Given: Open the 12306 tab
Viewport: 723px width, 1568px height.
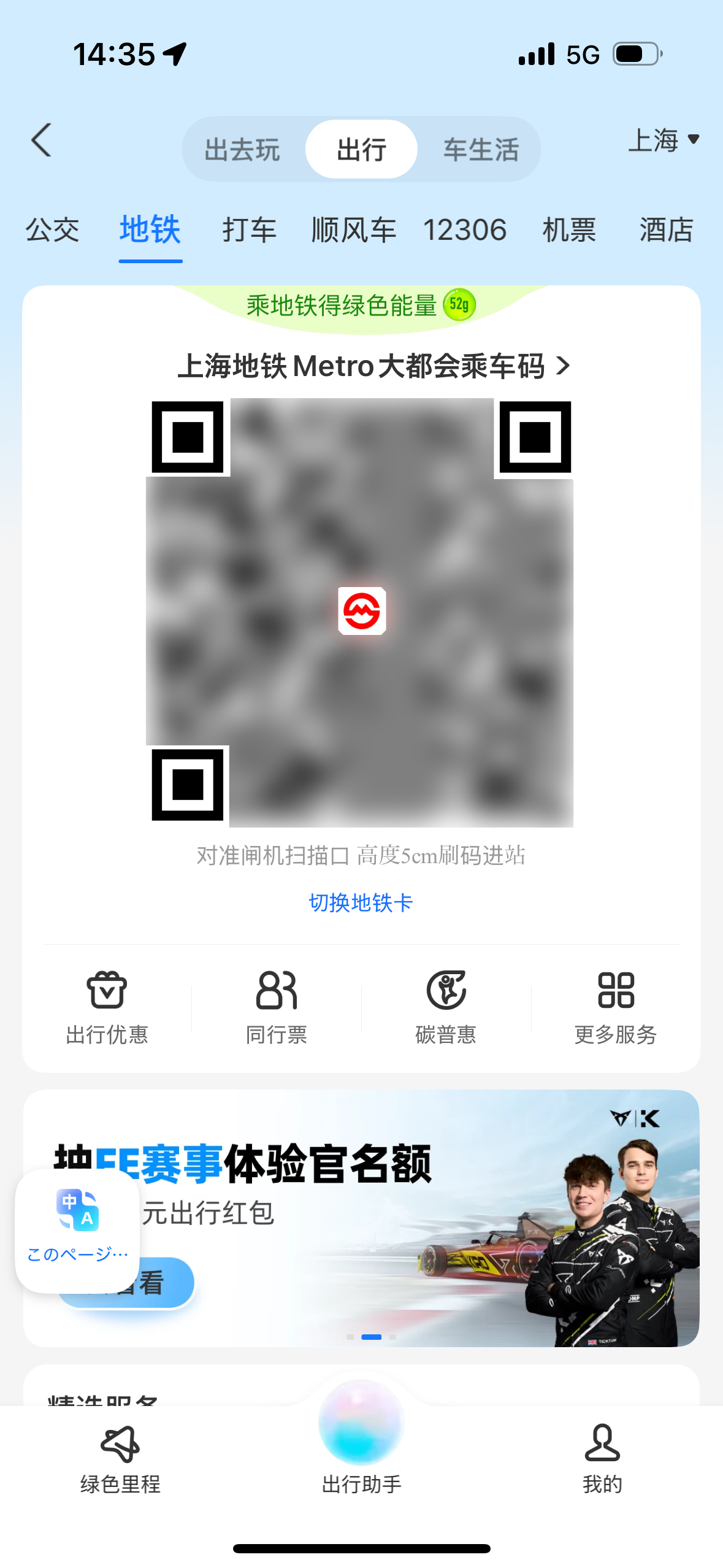Looking at the screenshot, I should pyautogui.click(x=465, y=231).
